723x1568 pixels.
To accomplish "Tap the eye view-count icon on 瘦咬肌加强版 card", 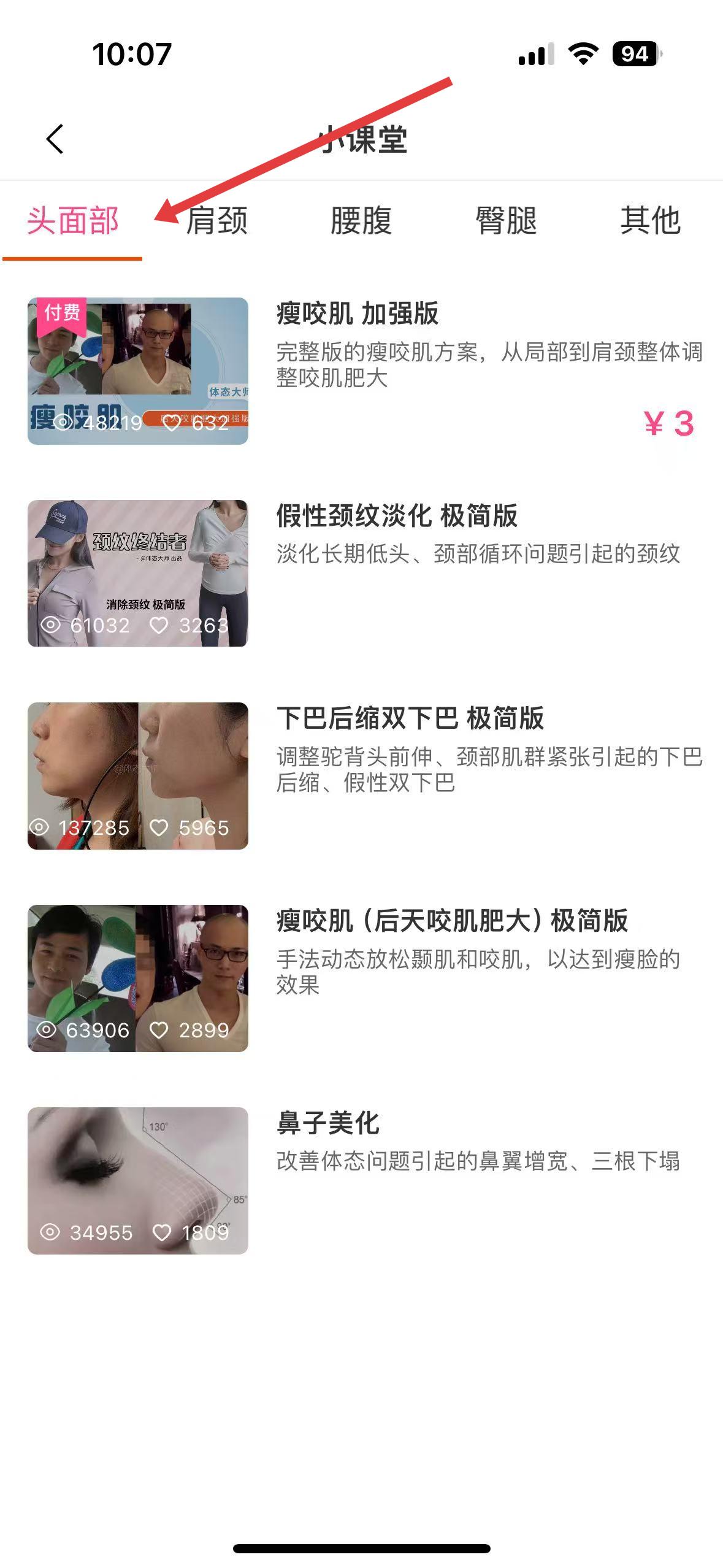I will tap(63, 422).
